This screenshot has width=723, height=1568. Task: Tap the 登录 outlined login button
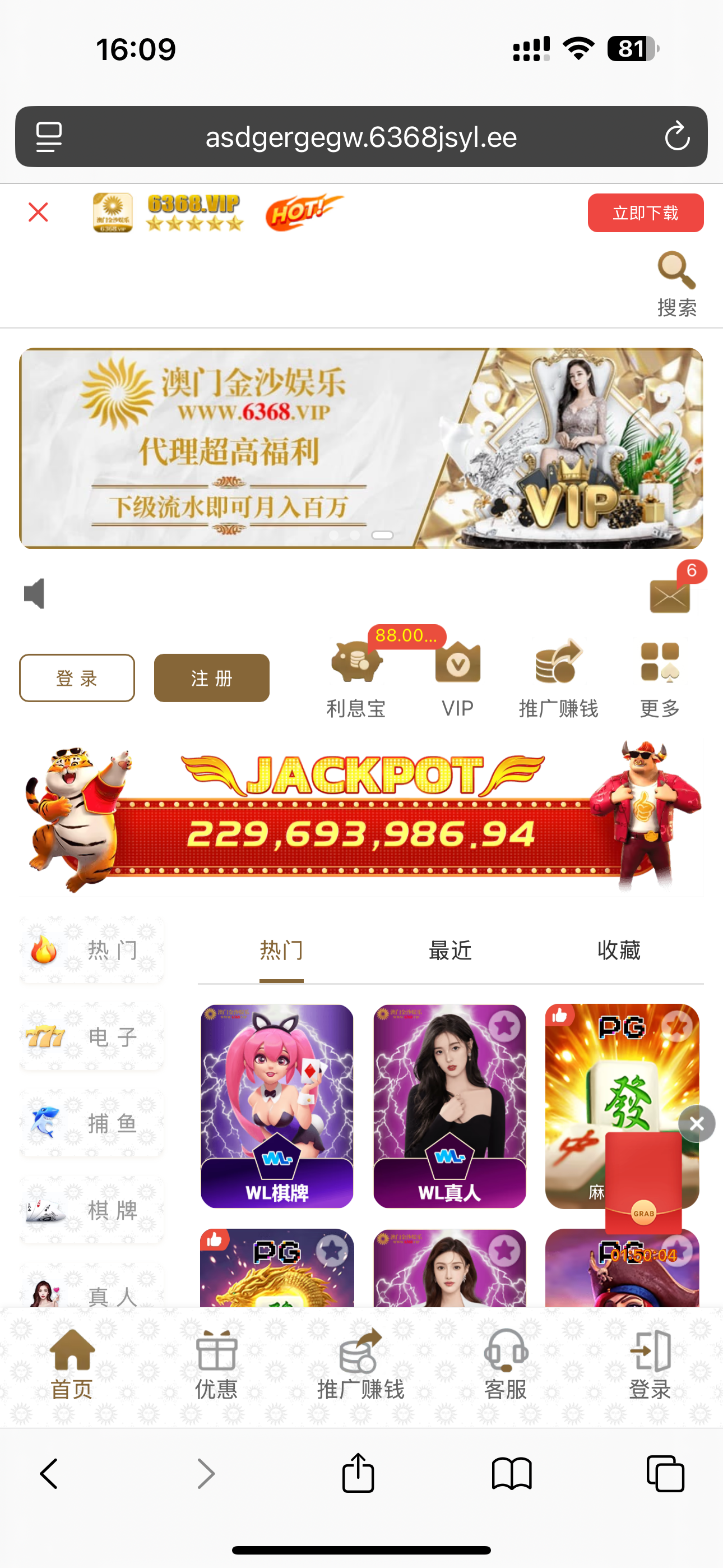point(77,678)
